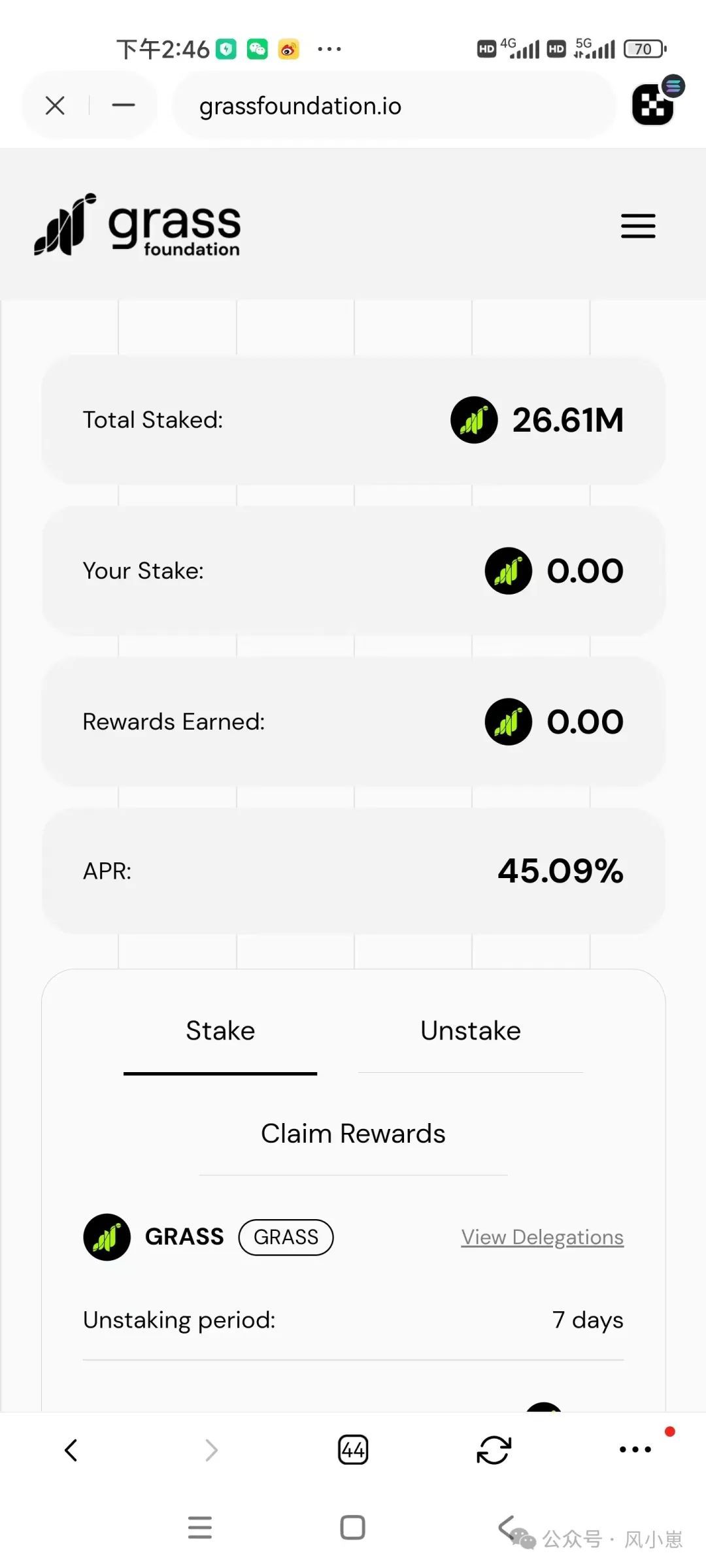This screenshot has height=1568, width=706.
Task: Open the hamburger menu on Grass site
Action: tap(637, 226)
